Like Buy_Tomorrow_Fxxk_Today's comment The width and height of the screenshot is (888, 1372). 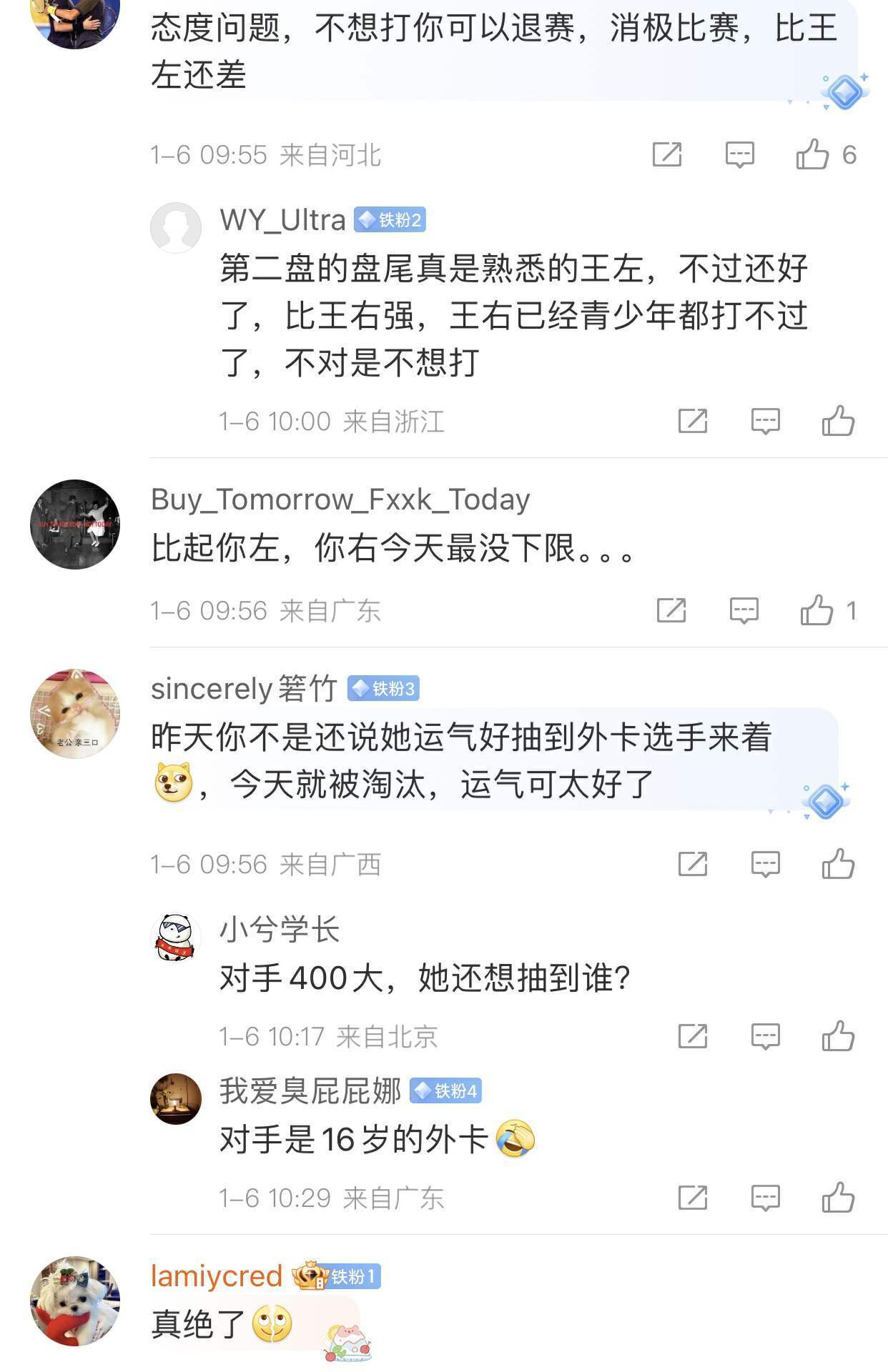click(x=817, y=610)
